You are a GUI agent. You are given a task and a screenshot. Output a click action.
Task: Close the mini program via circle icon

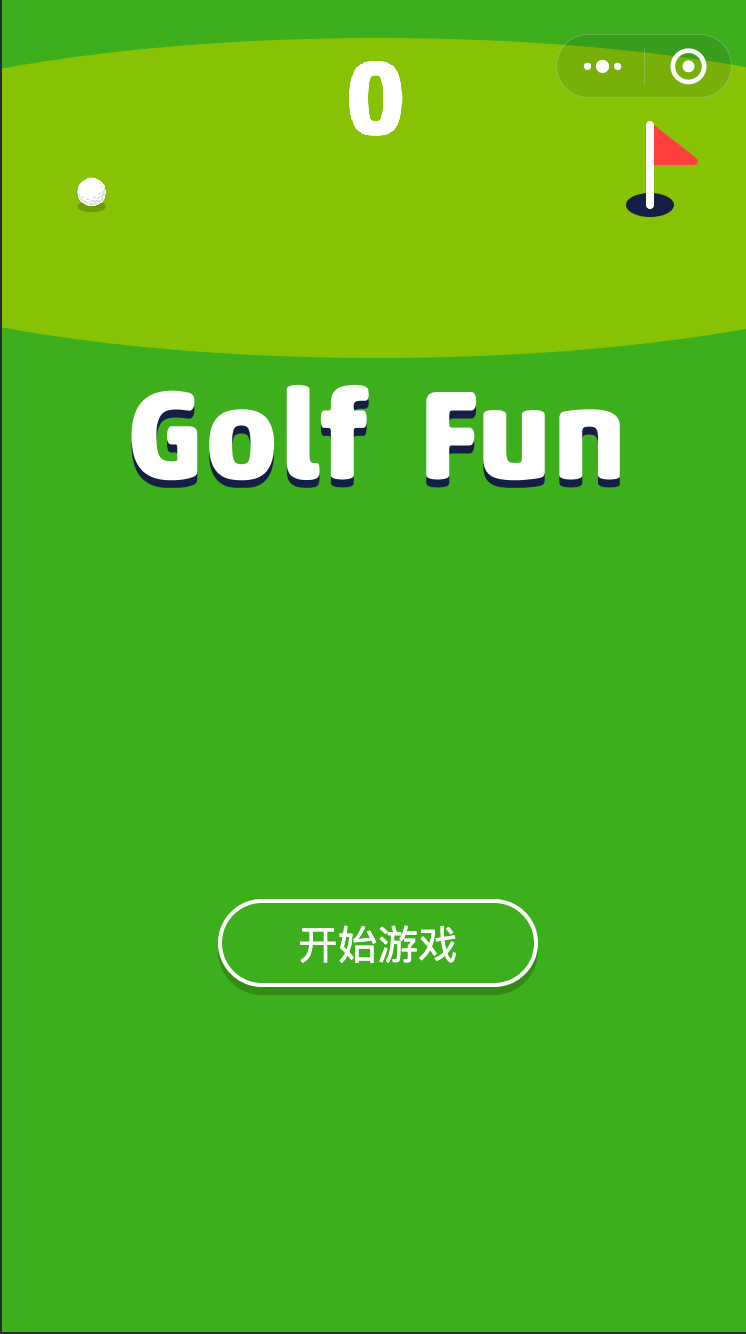tap(688, 67)
